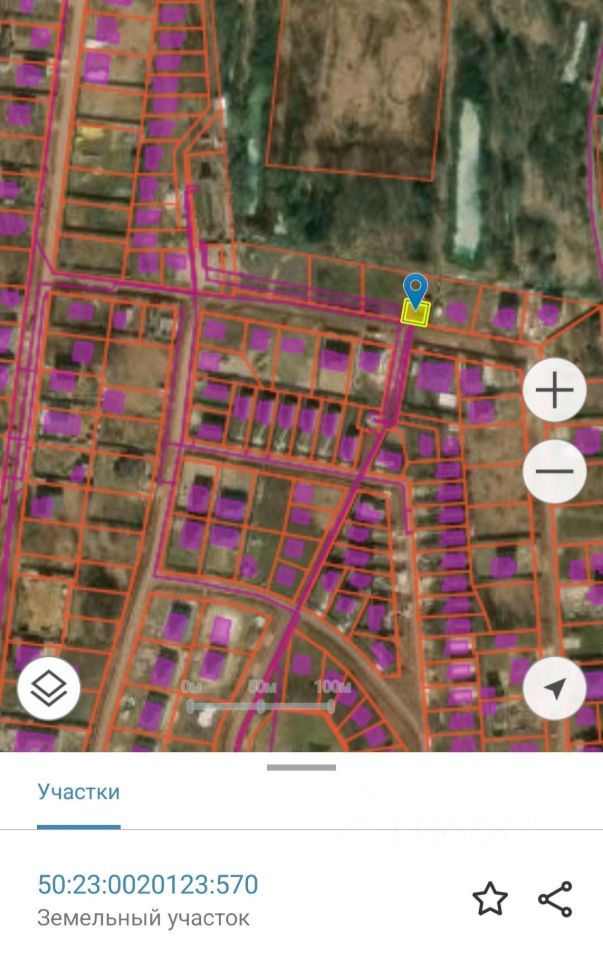Add parcel 50:23:0020123:570 to favorites
The image size is (603, 960).
[x=490, y=899]
